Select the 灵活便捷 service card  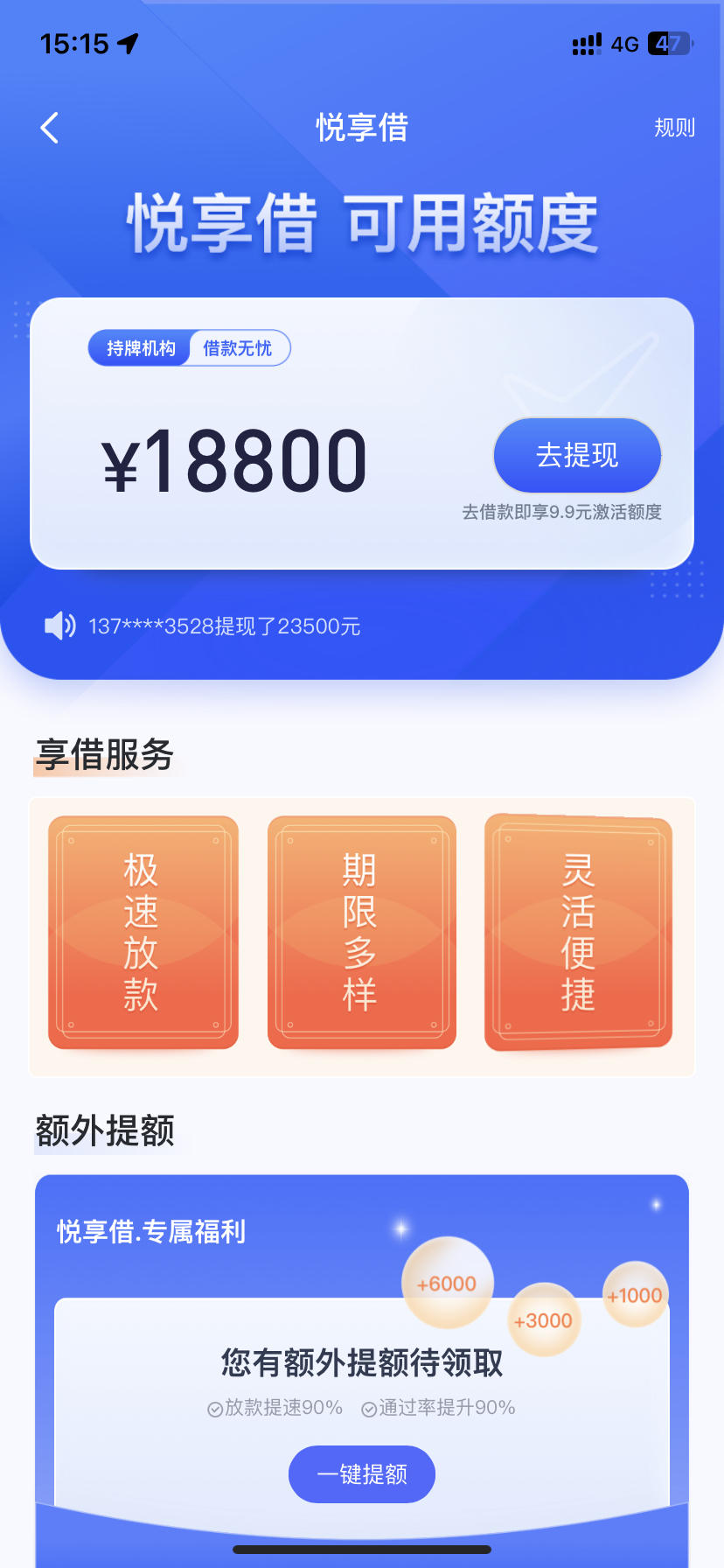pos(579,934)
